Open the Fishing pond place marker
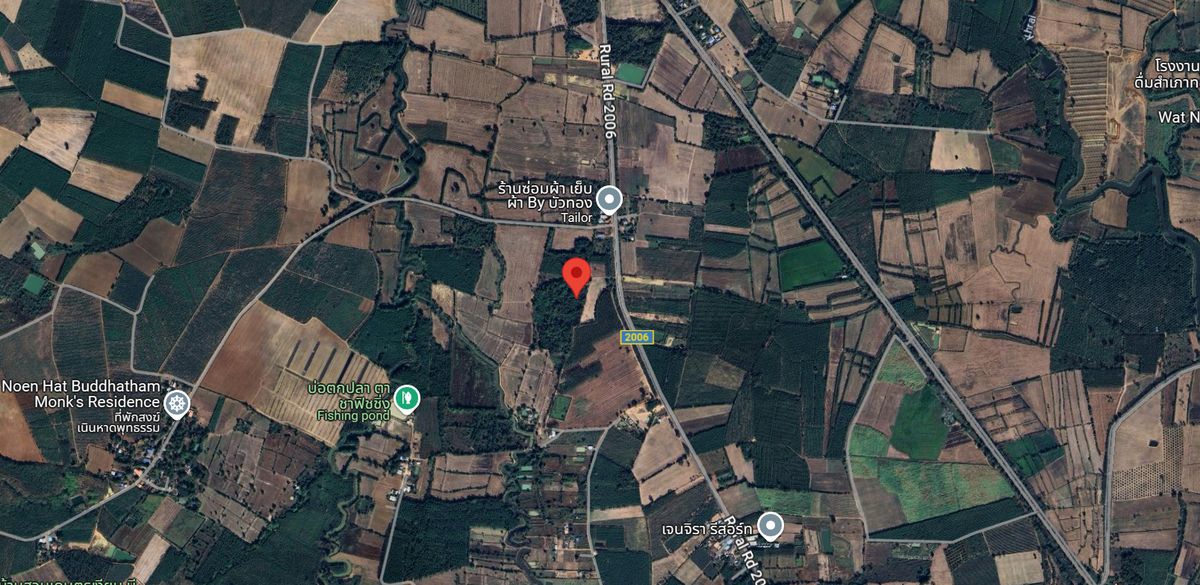The image size is (1200, 585). [x=405, y=399]
